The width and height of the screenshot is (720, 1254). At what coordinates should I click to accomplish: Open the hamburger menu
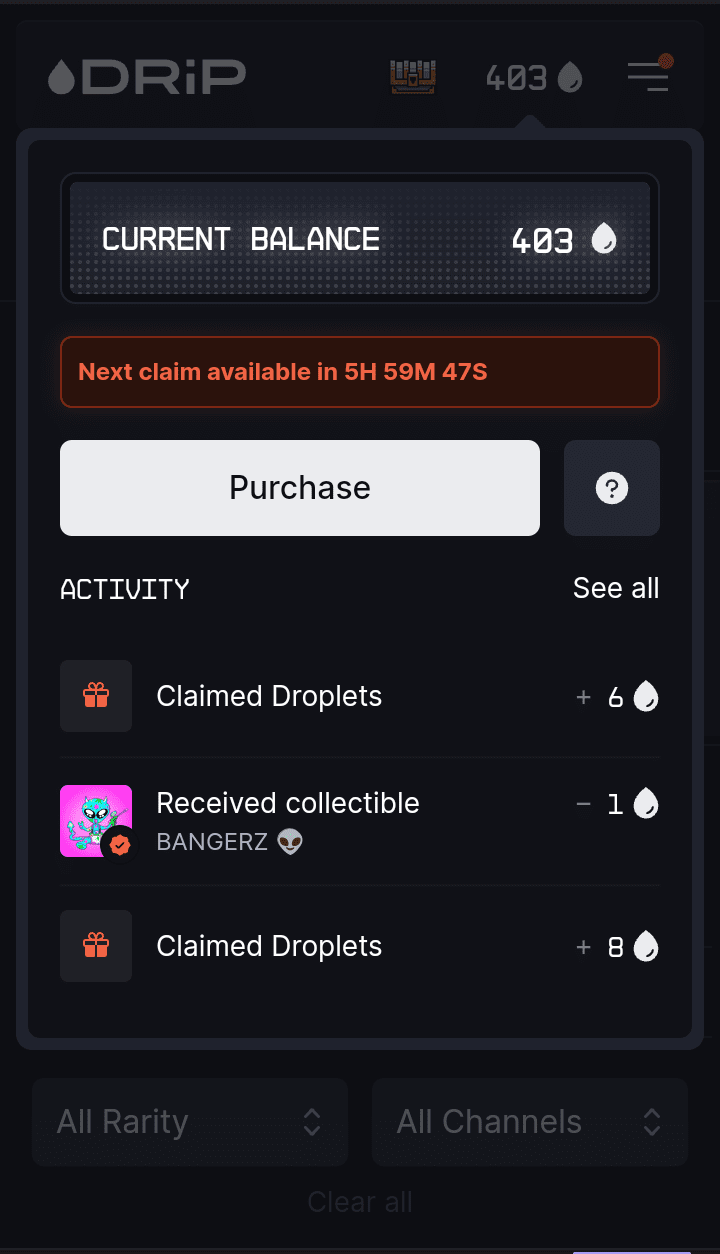(648, 76)
